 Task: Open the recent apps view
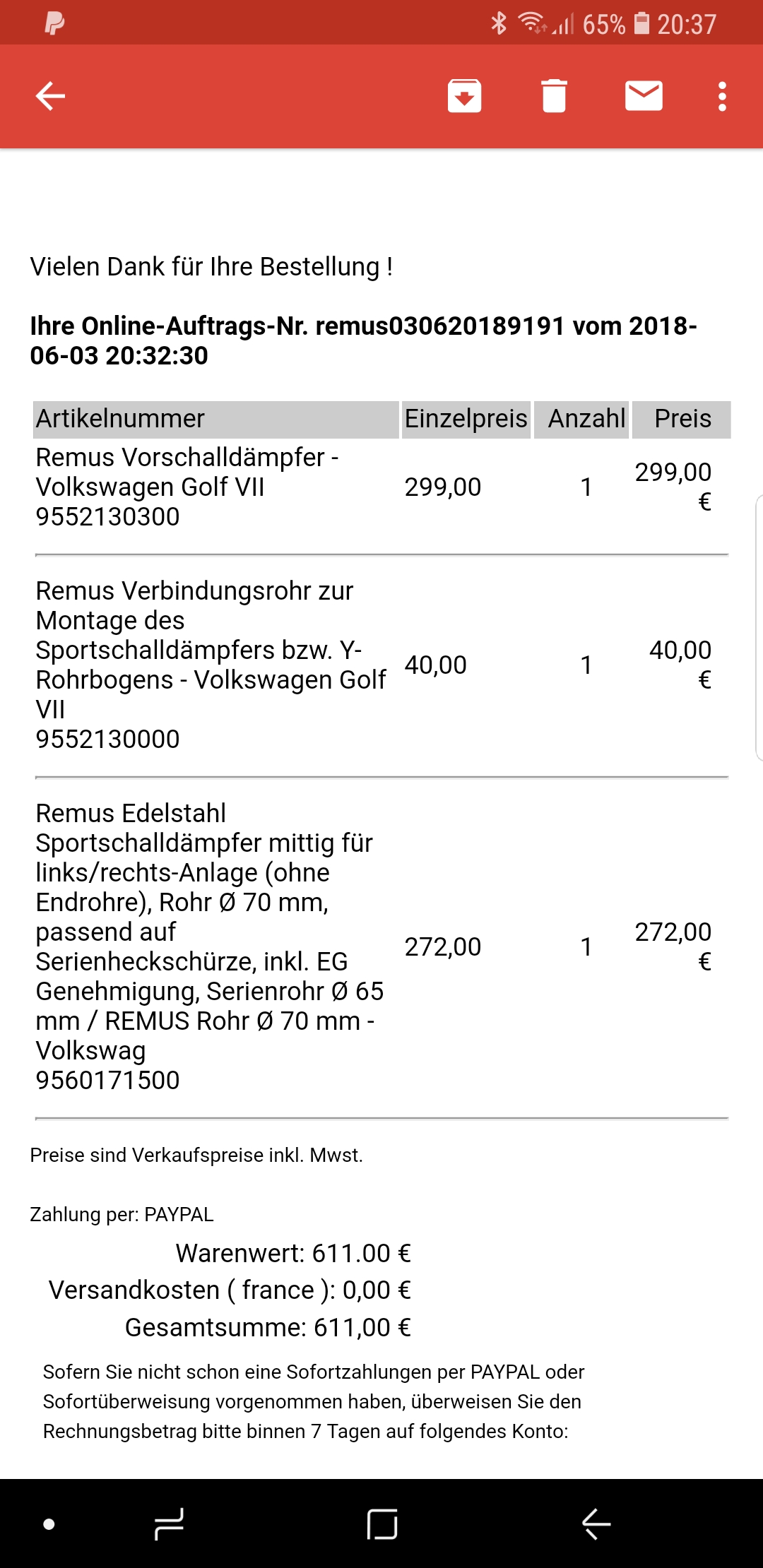170,1524
